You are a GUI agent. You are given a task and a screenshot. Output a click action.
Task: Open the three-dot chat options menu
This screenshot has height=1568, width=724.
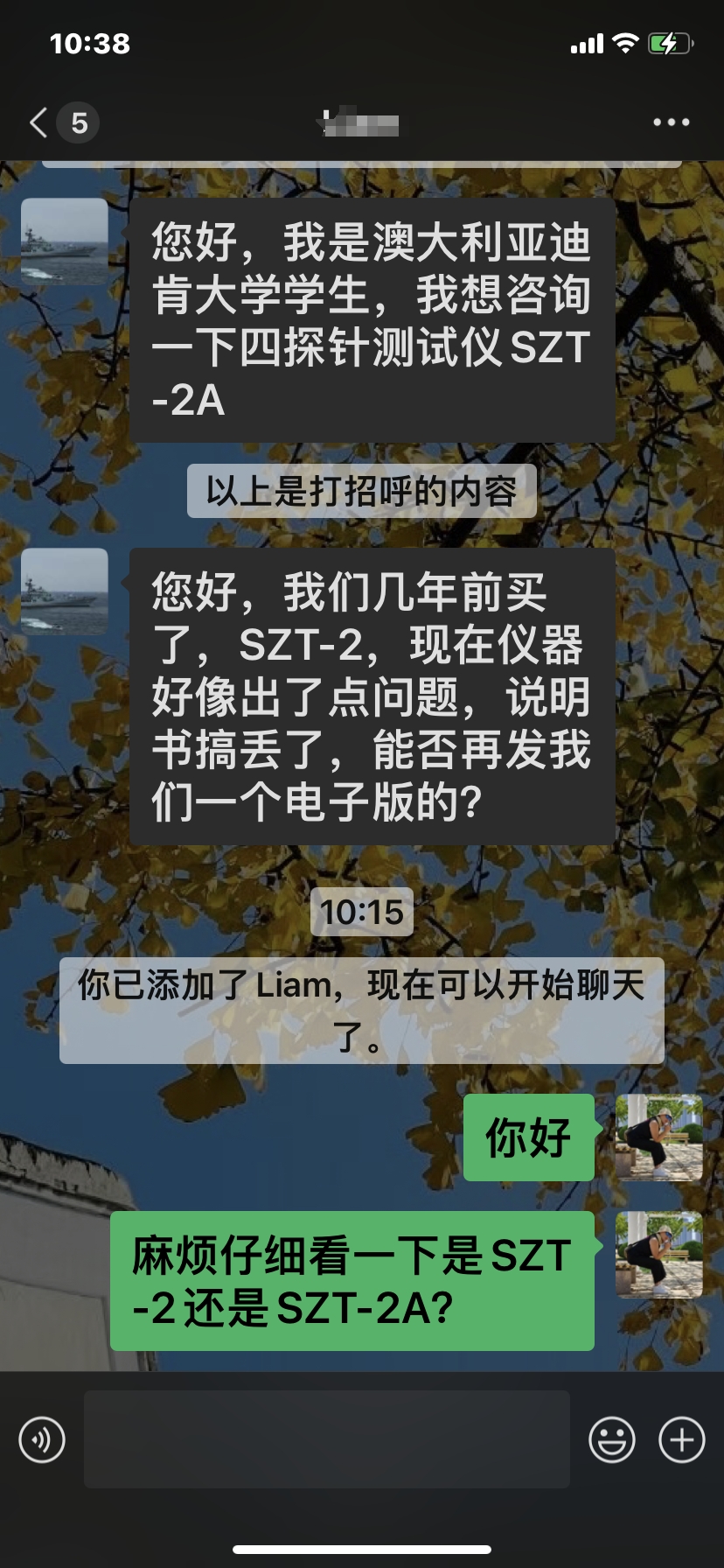coord(671,122)
